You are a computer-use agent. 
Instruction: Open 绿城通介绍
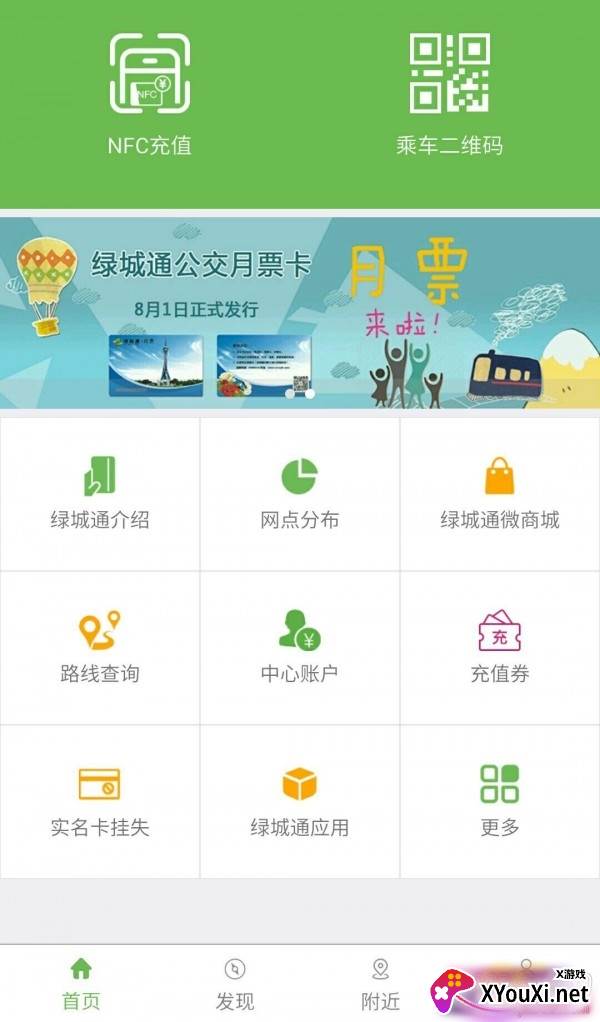pos(100,494)
